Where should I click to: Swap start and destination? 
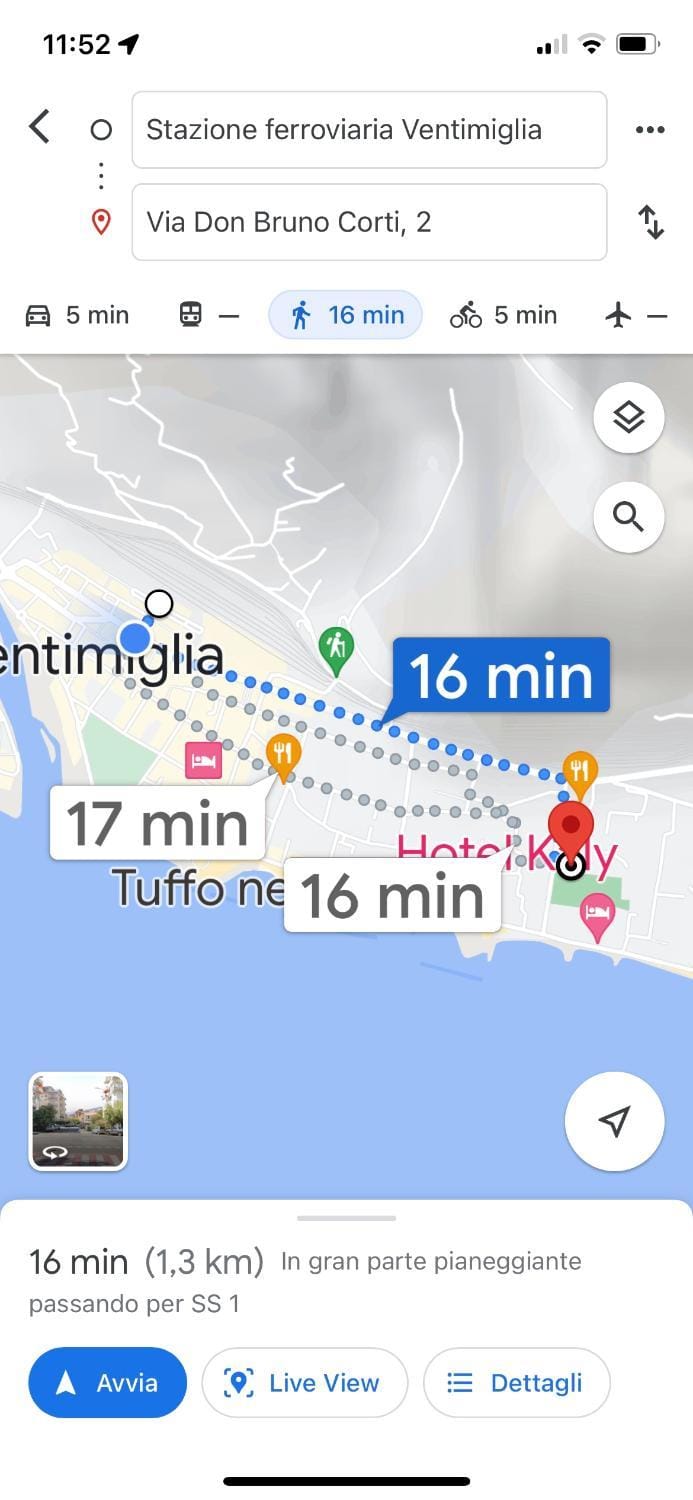click(651, 221)
